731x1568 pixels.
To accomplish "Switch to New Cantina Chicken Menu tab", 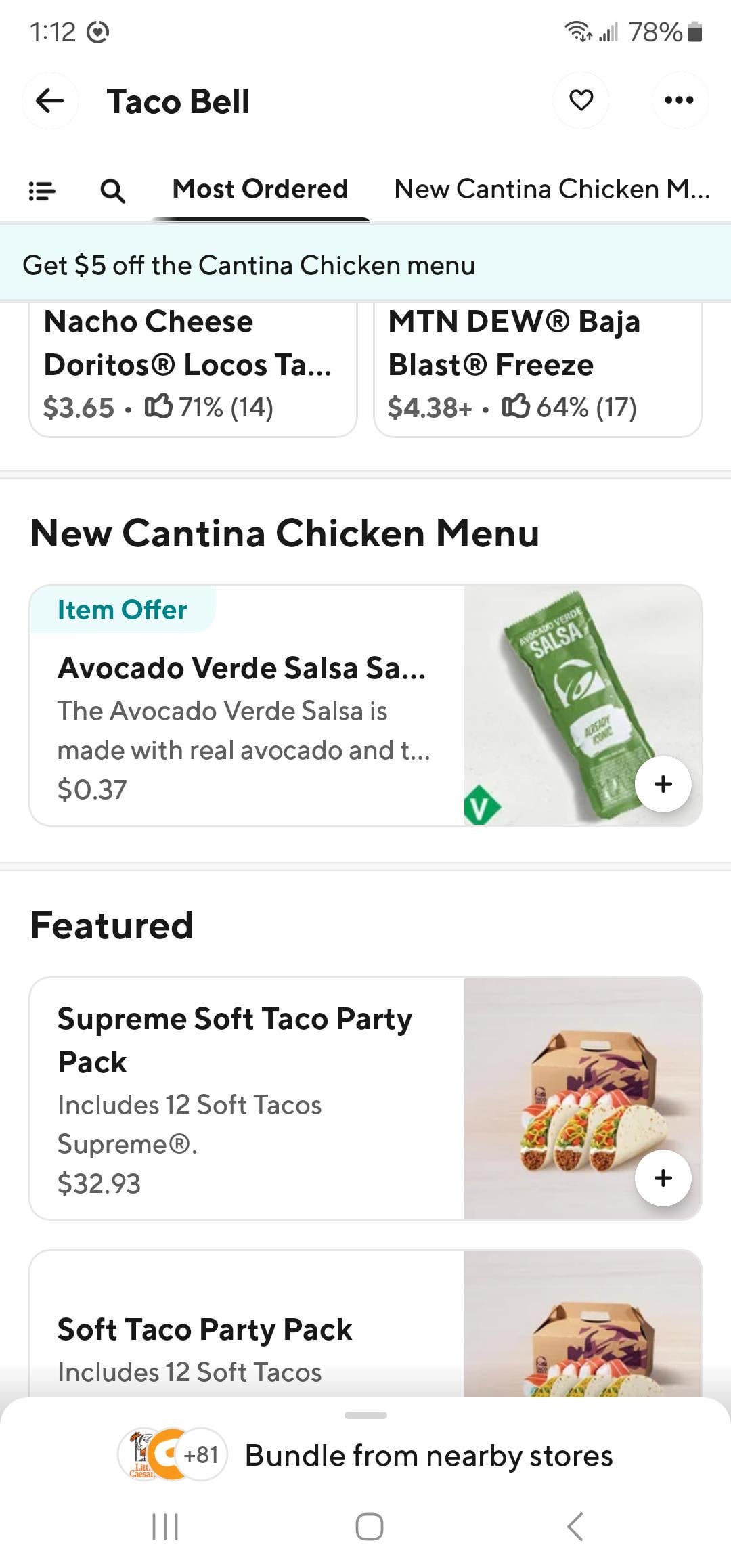I will coord(552,189).
